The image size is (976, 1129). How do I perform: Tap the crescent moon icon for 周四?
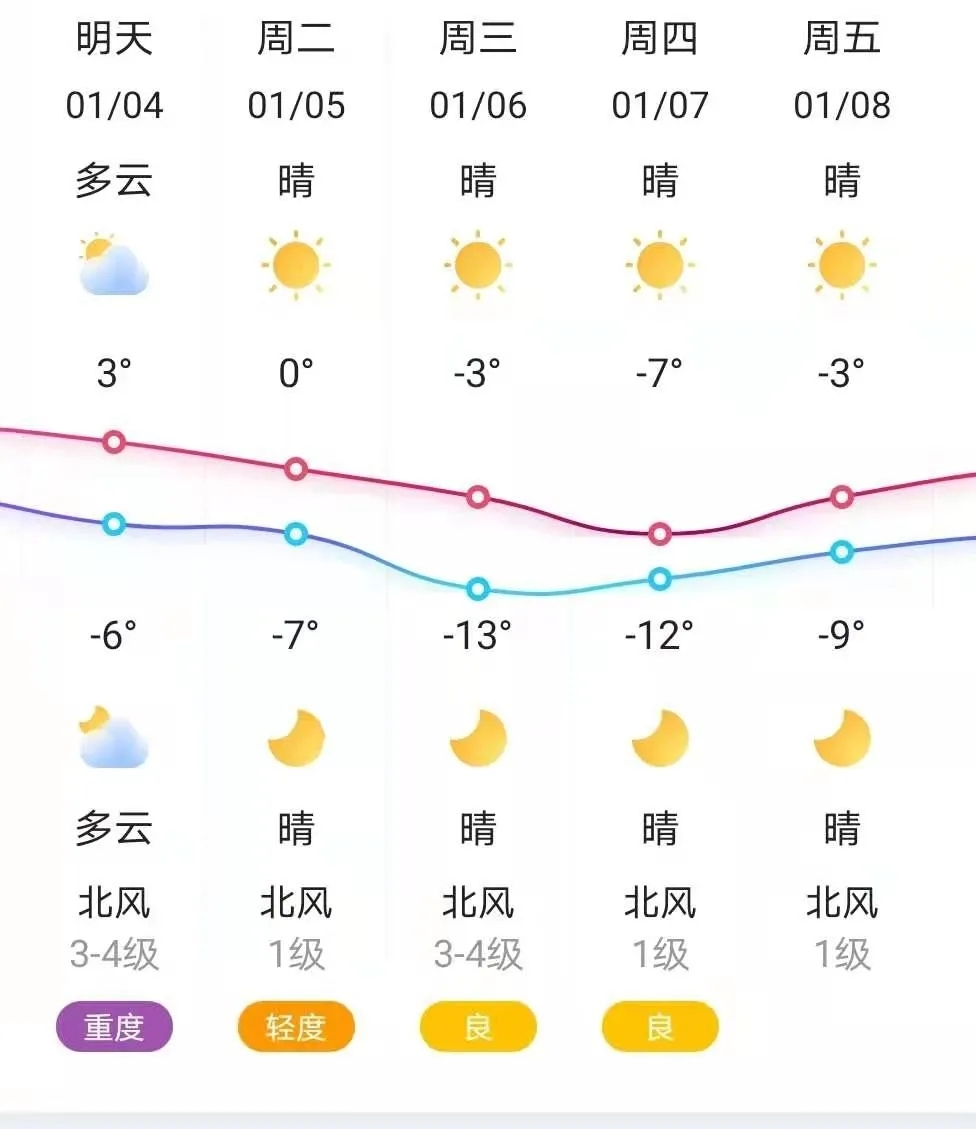pos(659,737)
